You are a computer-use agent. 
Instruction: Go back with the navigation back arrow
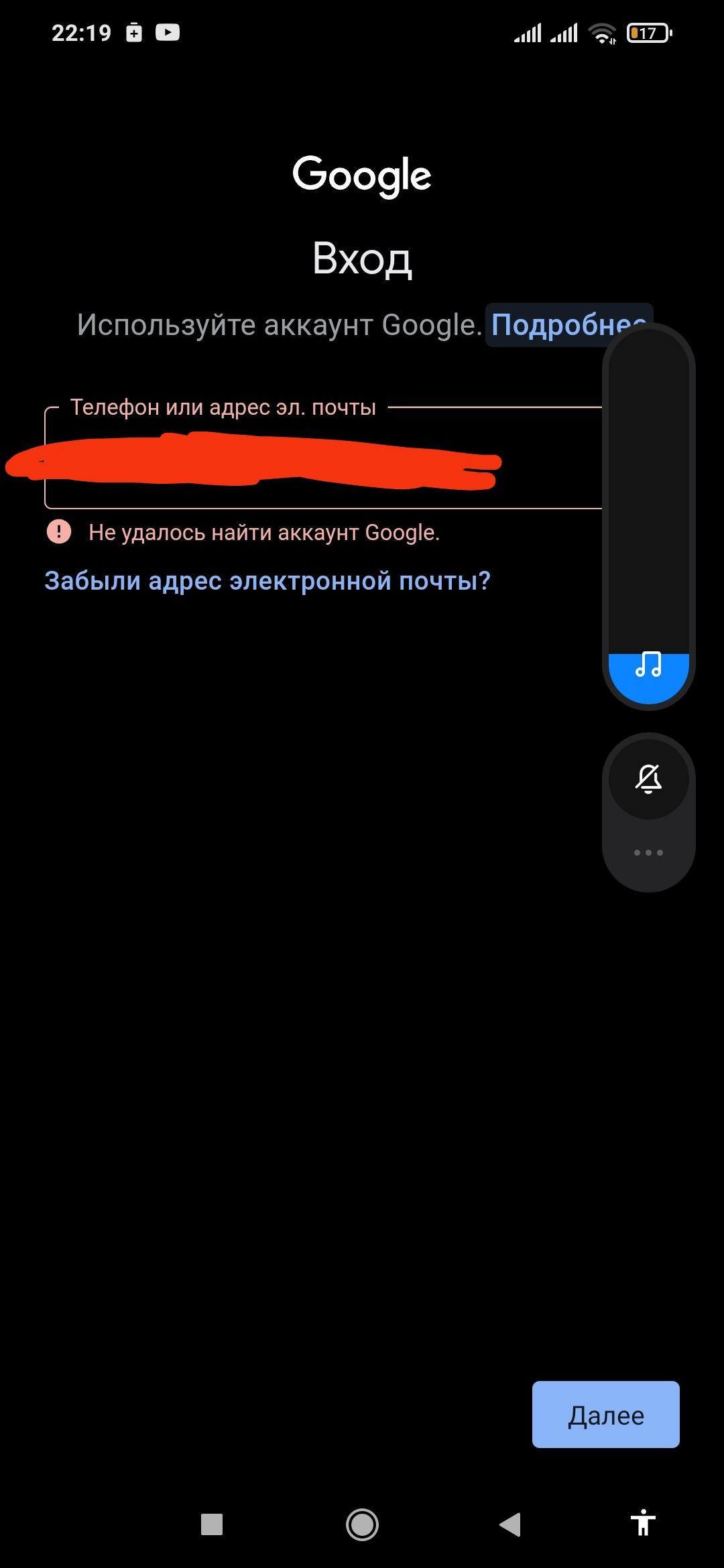[x=510, y=1524]
